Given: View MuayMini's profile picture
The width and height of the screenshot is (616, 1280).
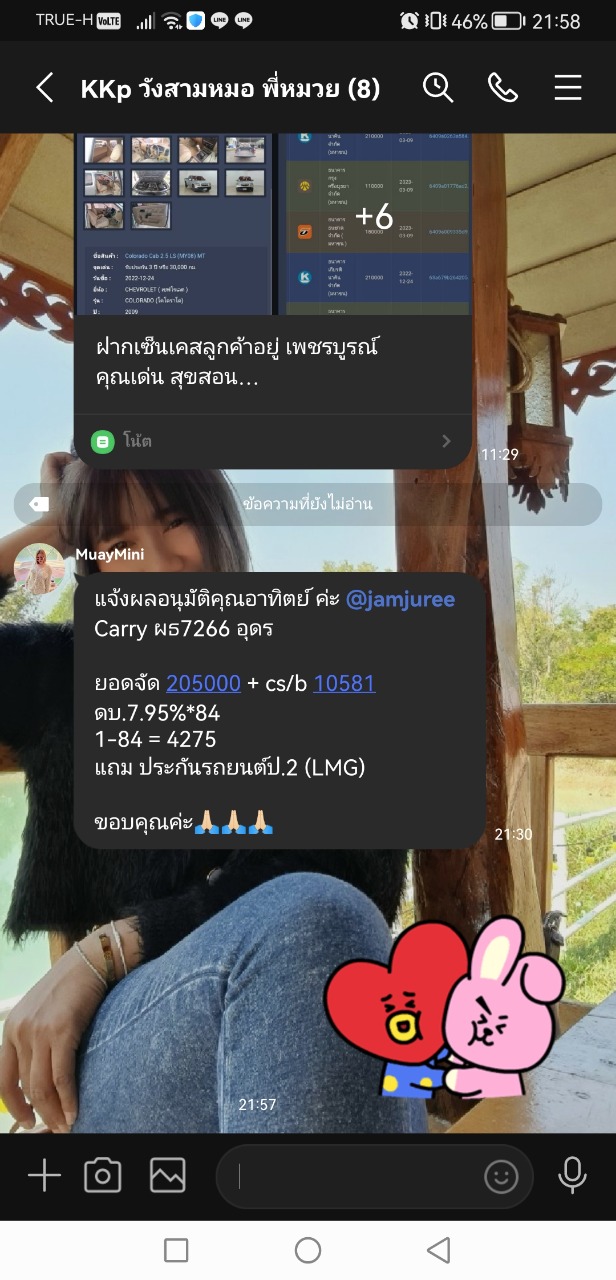Looking at the screenshot, I should tap(38, 569).
